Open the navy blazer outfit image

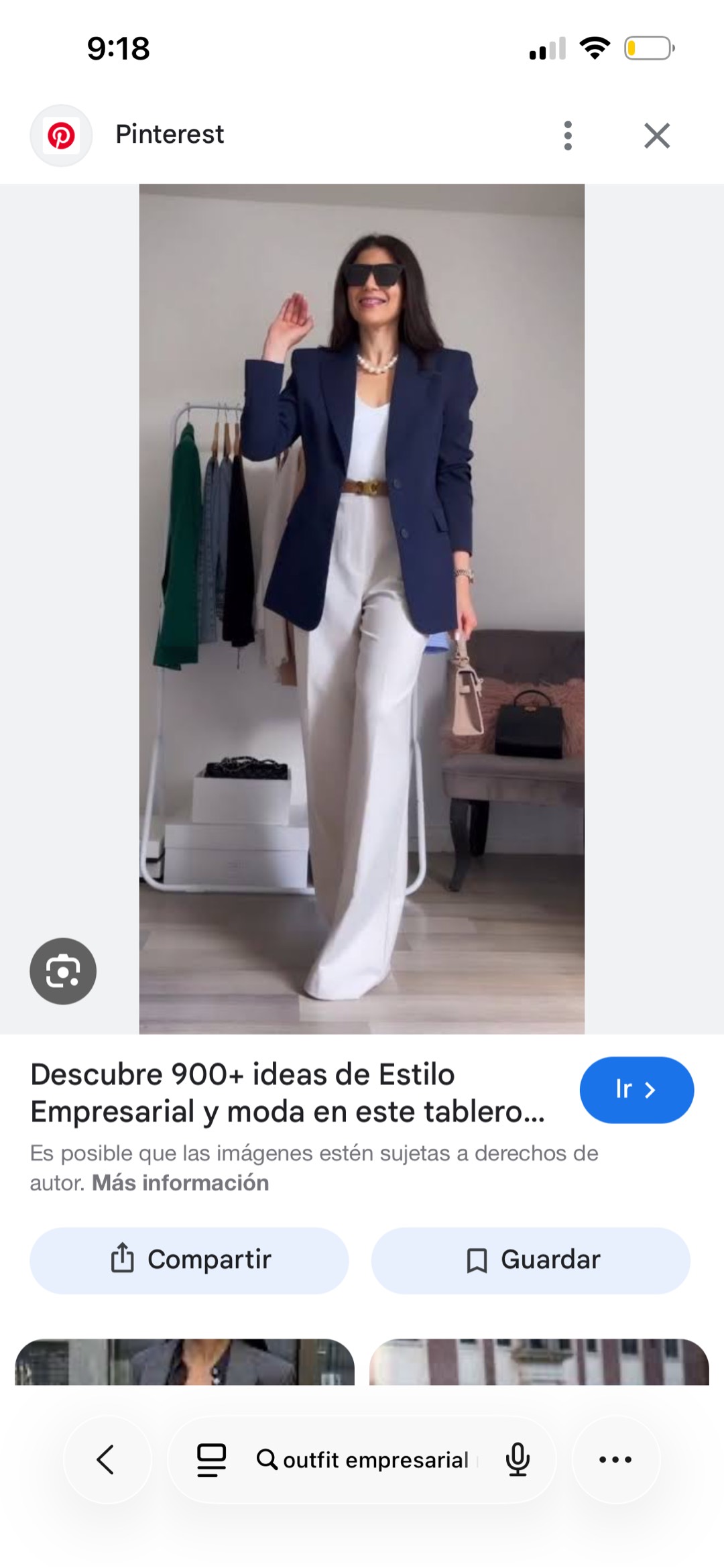pyautogui.click(x=362, y=608)
